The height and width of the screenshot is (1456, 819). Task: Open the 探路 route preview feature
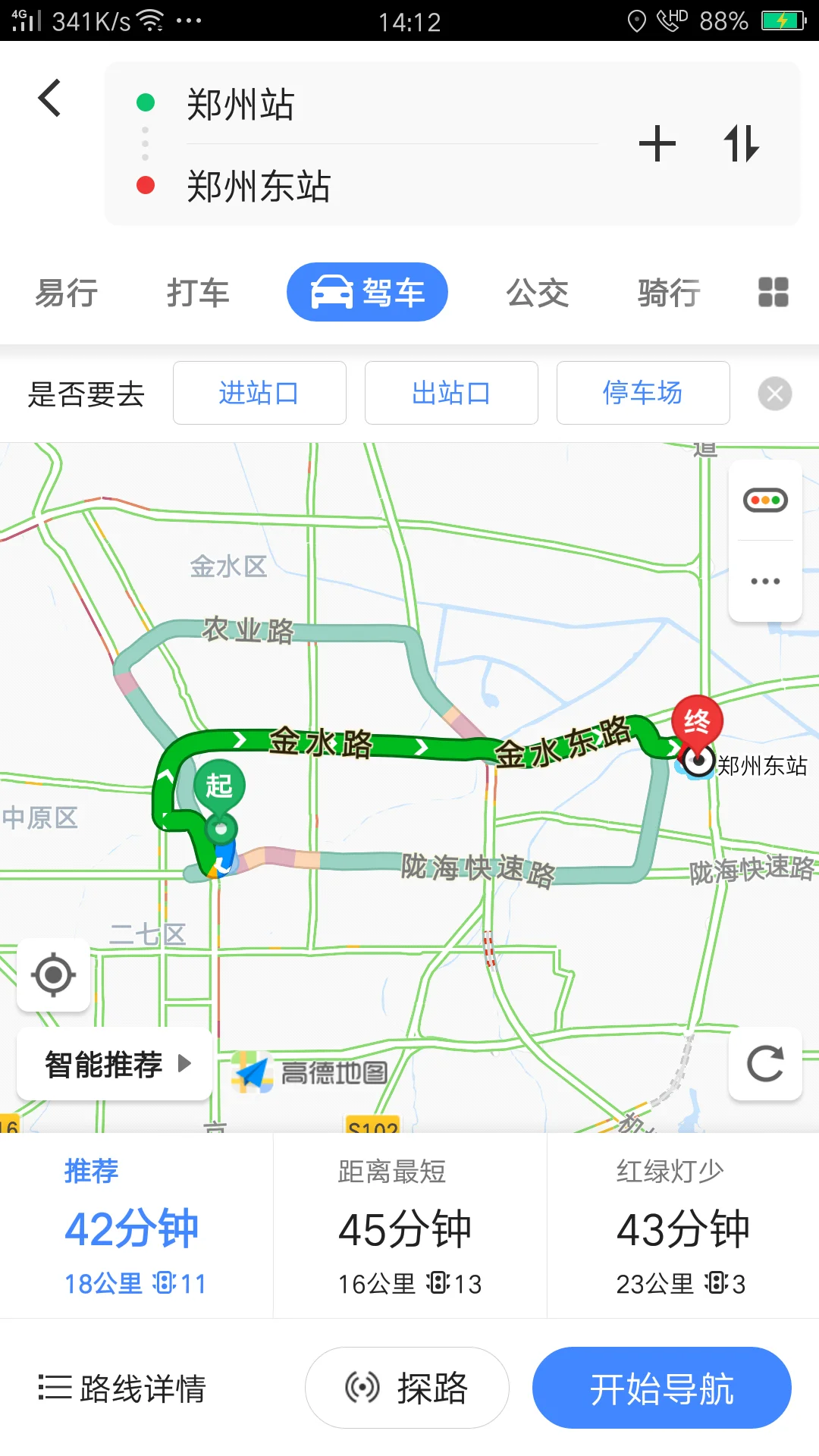coord(406,1388)
